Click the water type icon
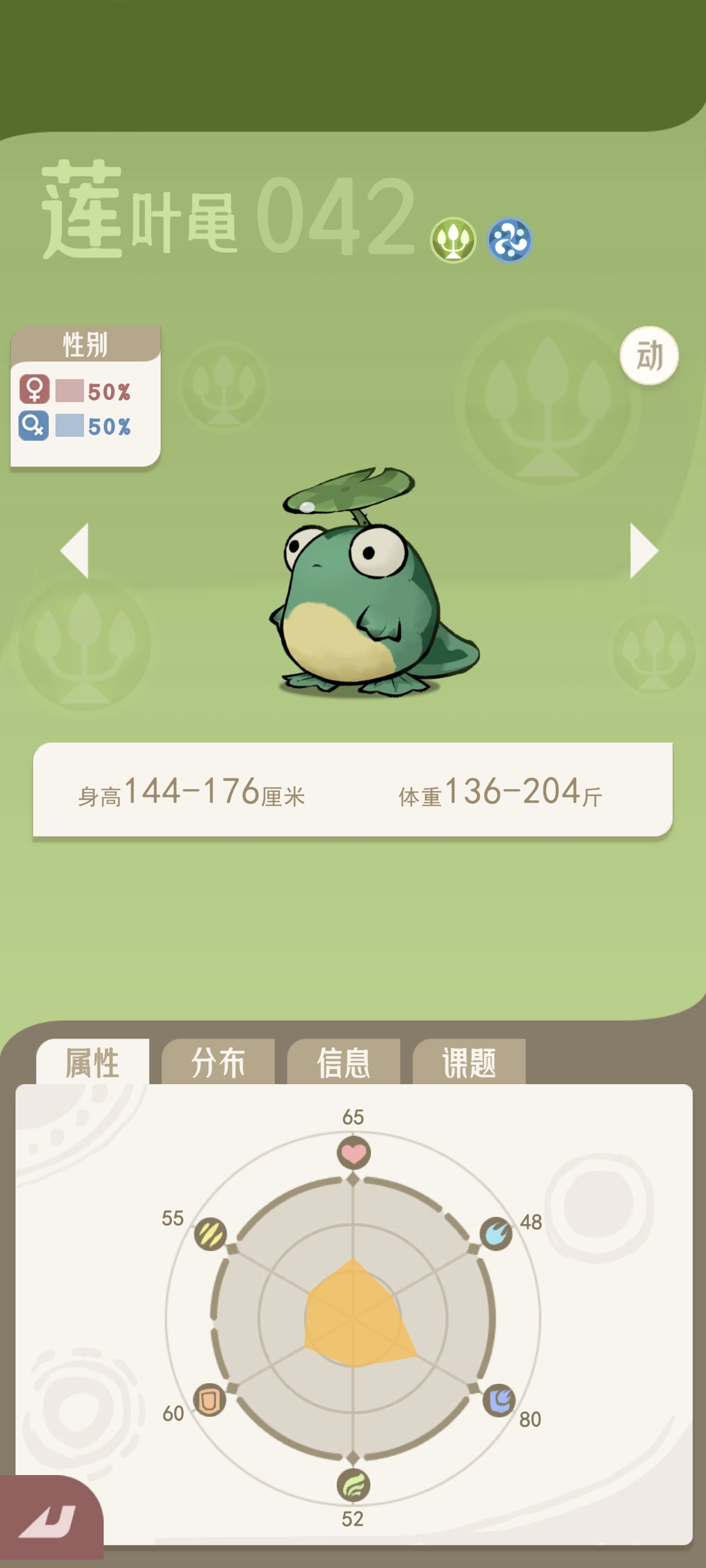706x1568 pixels. click(x=510, y=241)
